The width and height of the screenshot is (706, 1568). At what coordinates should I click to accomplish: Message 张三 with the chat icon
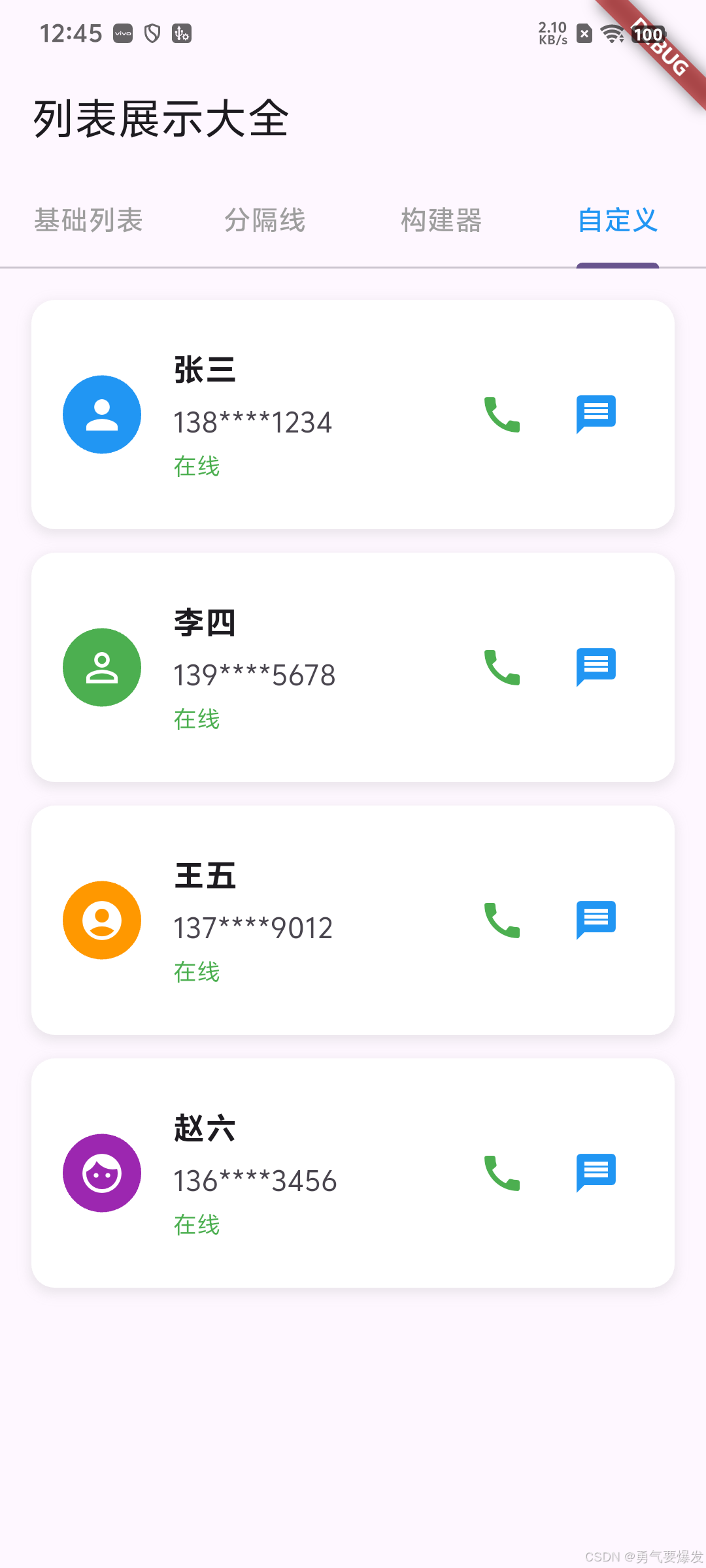[596, 414]
